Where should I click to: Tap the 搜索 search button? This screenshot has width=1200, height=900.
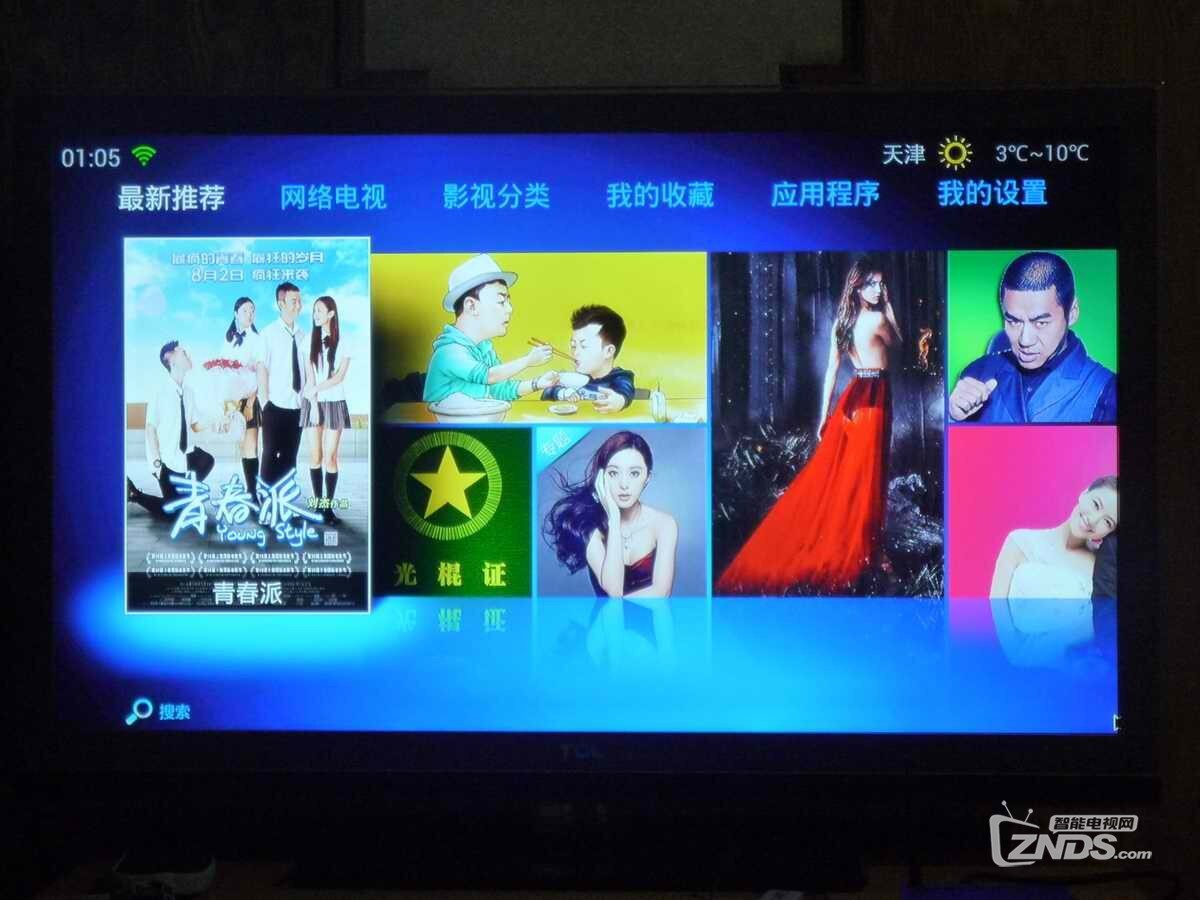click(159, 712)
